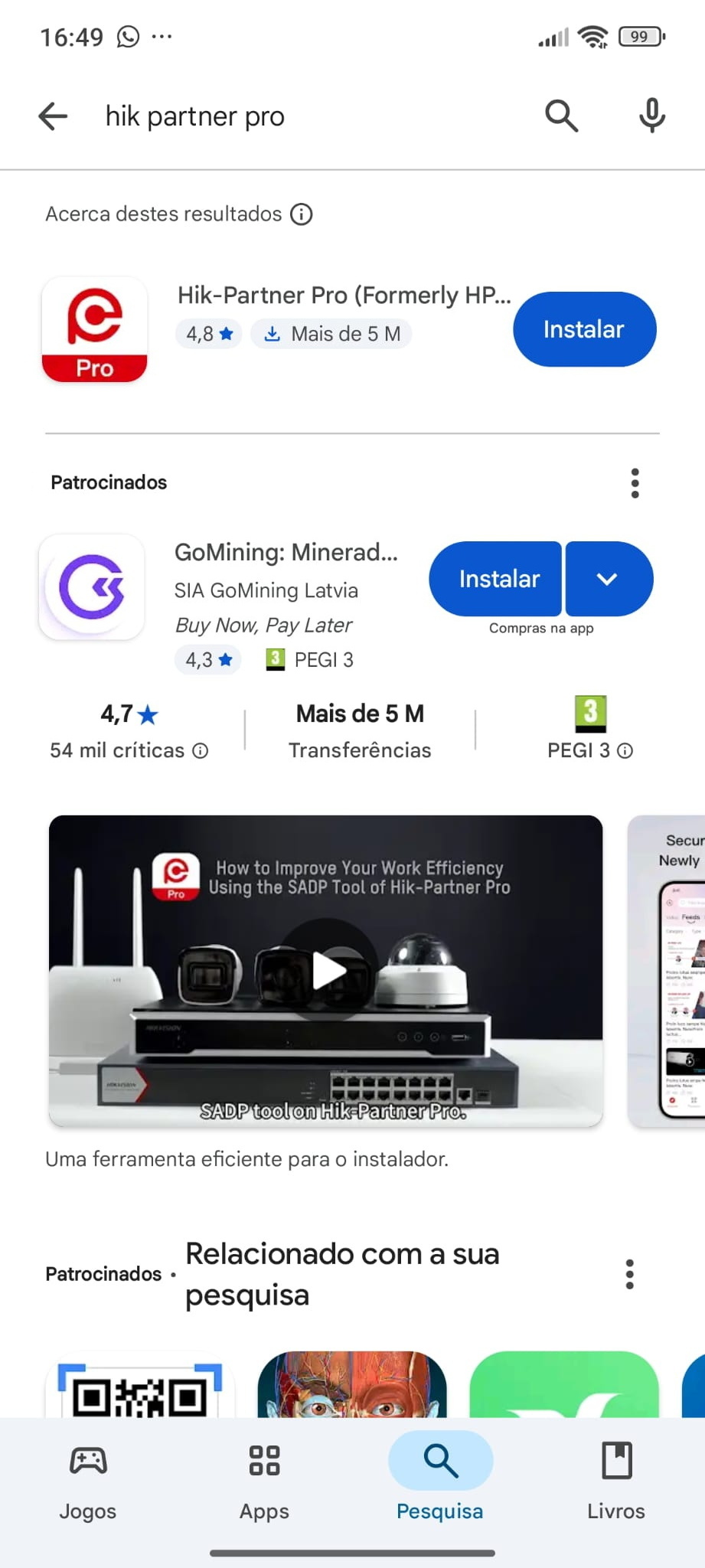Open sponsored section overflow menu
This screenshot has width=705, height=1568.
pos(635,483)
